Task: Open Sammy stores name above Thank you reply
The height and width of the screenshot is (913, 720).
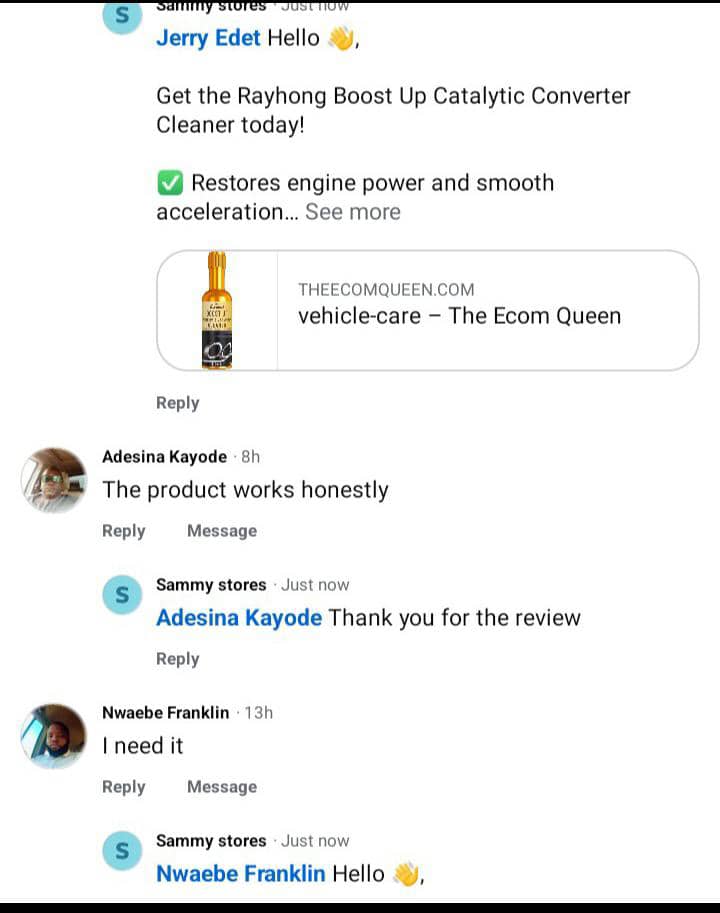Action: [x=211, y=585]
